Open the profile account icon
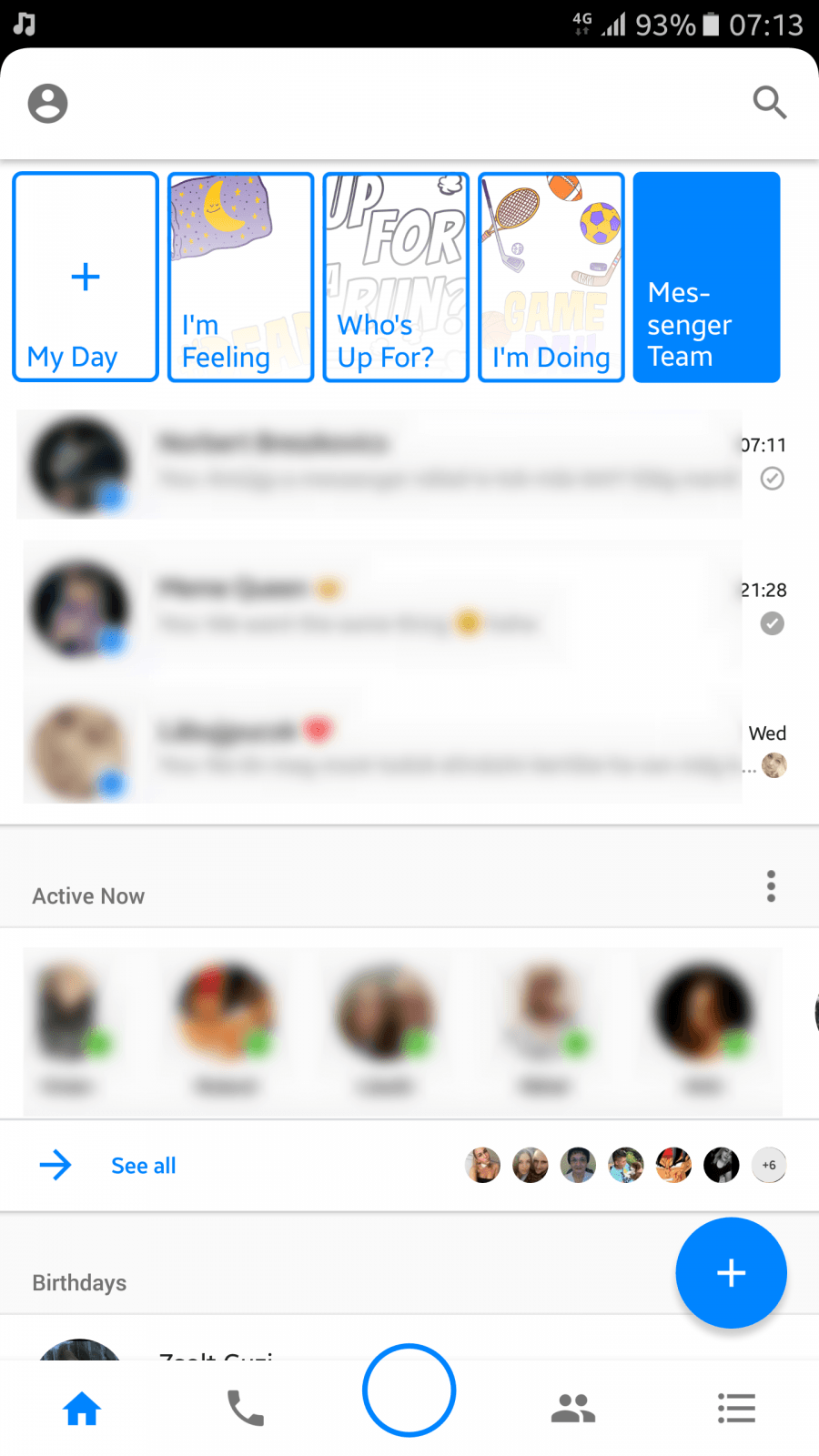 (x=47, y=103)
